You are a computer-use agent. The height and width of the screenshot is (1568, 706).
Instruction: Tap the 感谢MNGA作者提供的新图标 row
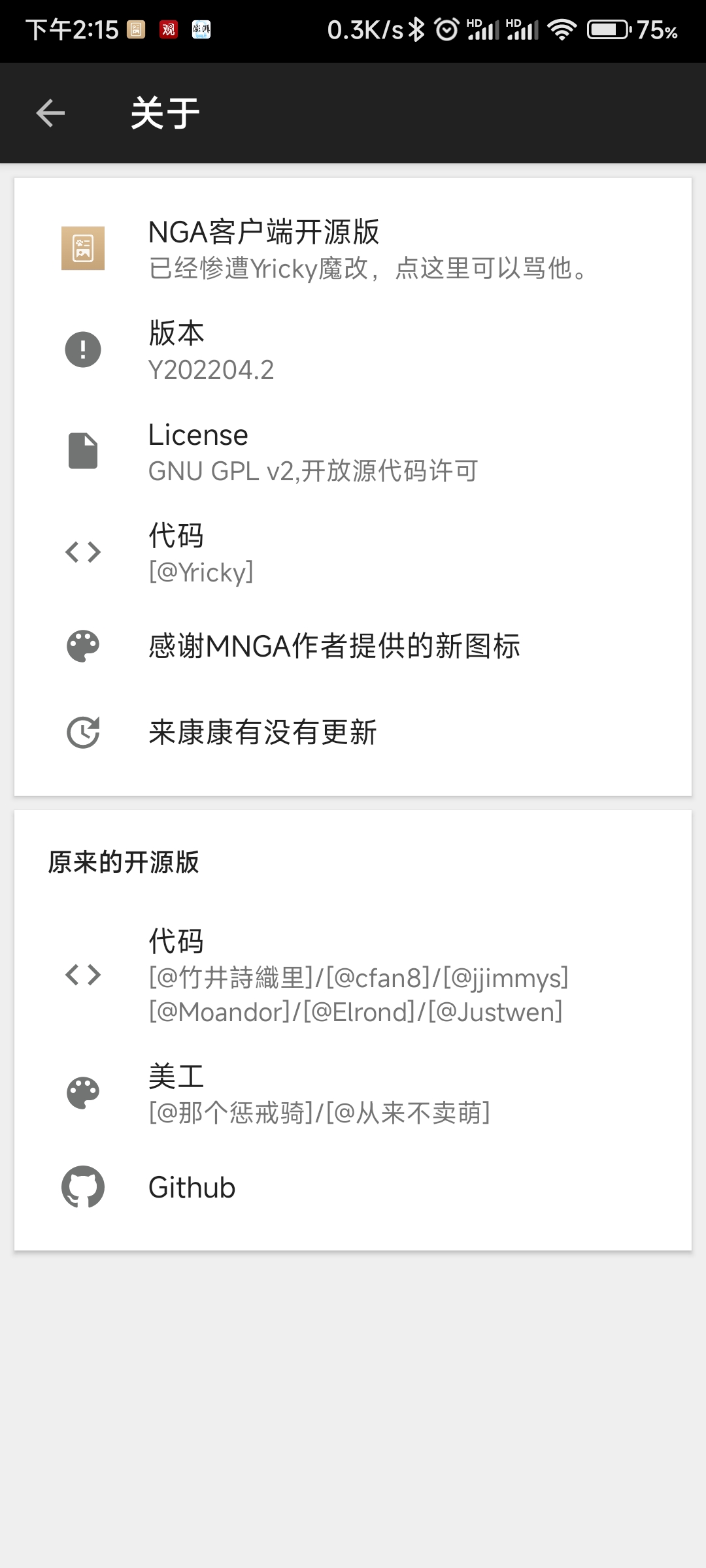[x=333, y=647]
